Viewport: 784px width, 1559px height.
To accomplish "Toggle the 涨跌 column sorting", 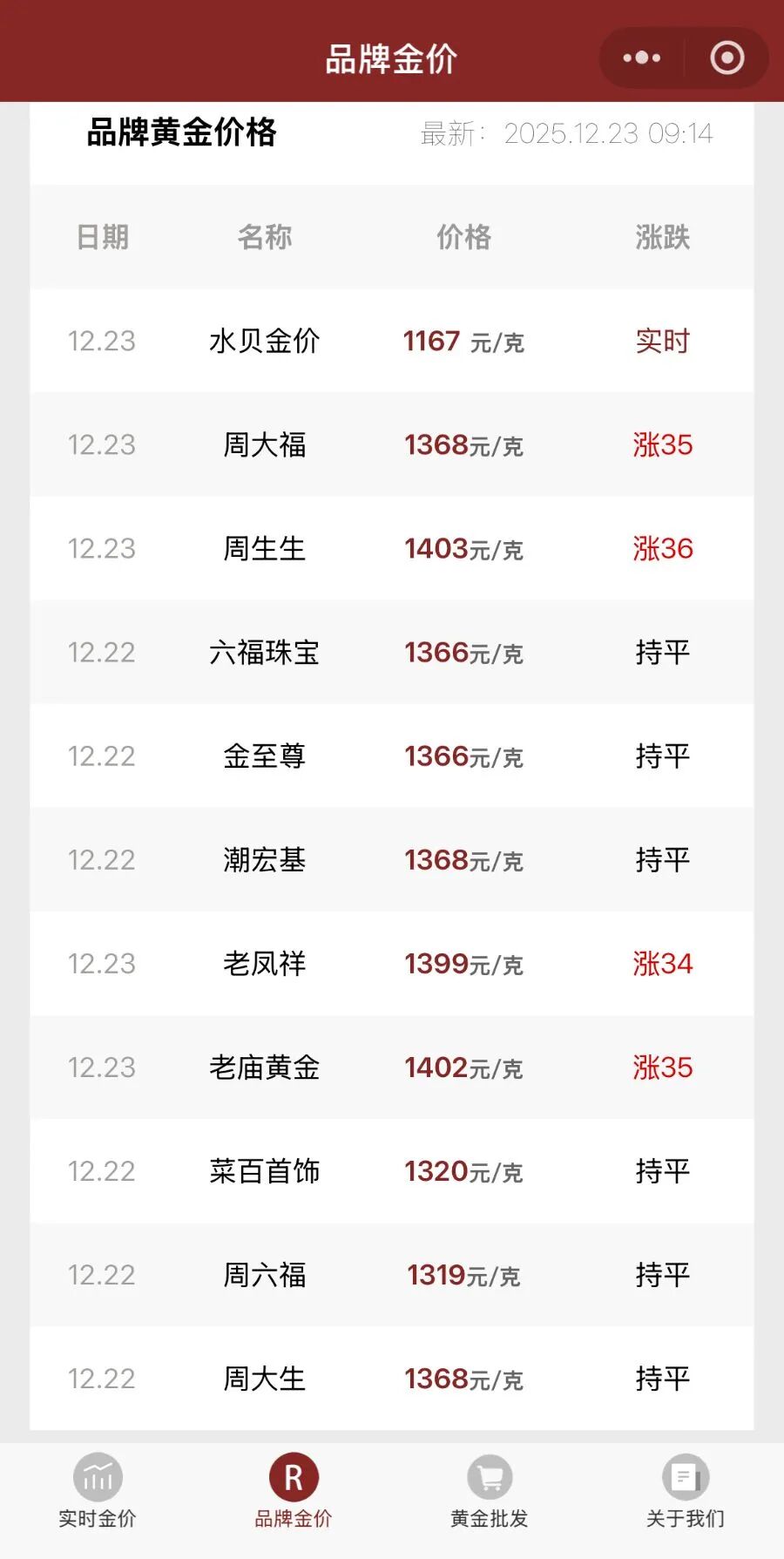I will pos(663,237).
